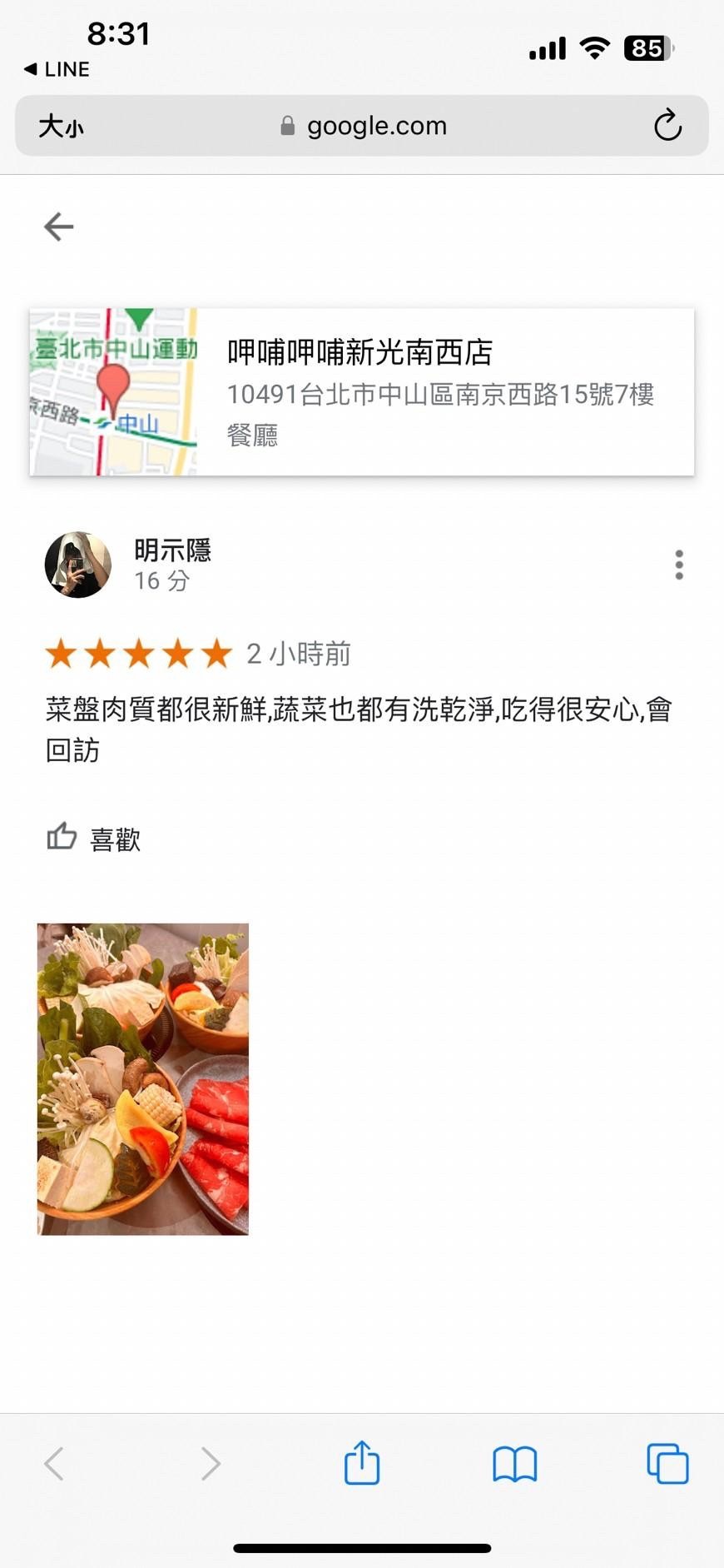This screenshot has height=1568, width=724.
Task: Tap the google.com address bar
Action: pos(366,126)
